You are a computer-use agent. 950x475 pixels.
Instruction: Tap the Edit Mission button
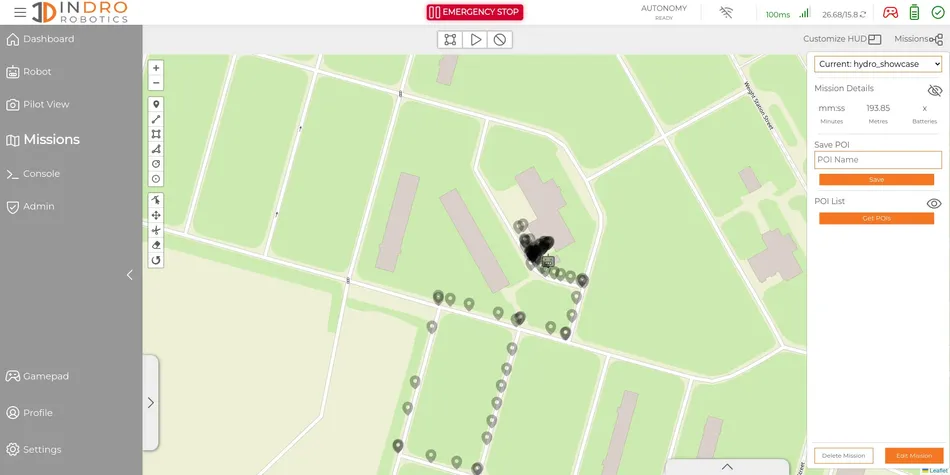[913, 455]
